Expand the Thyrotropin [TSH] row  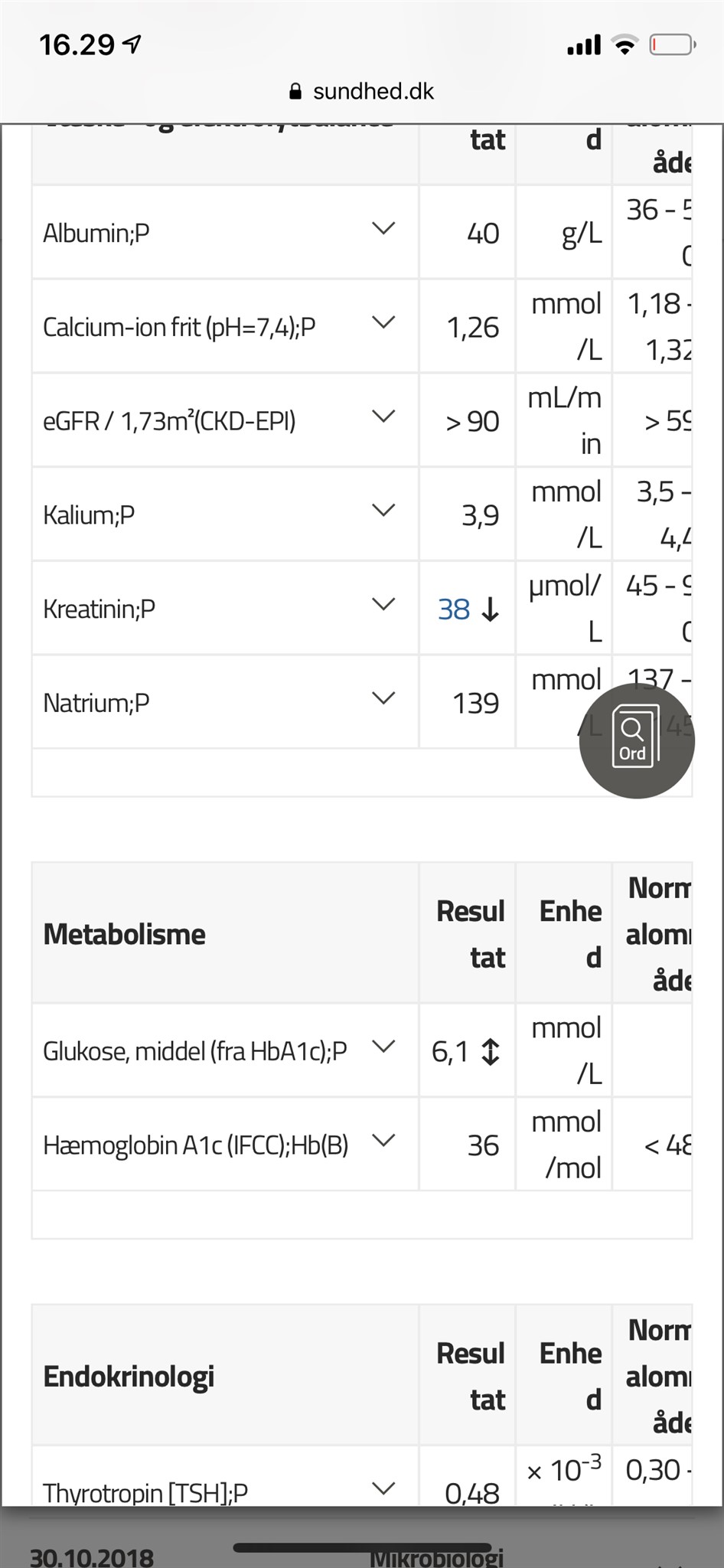coord(383,1489)
